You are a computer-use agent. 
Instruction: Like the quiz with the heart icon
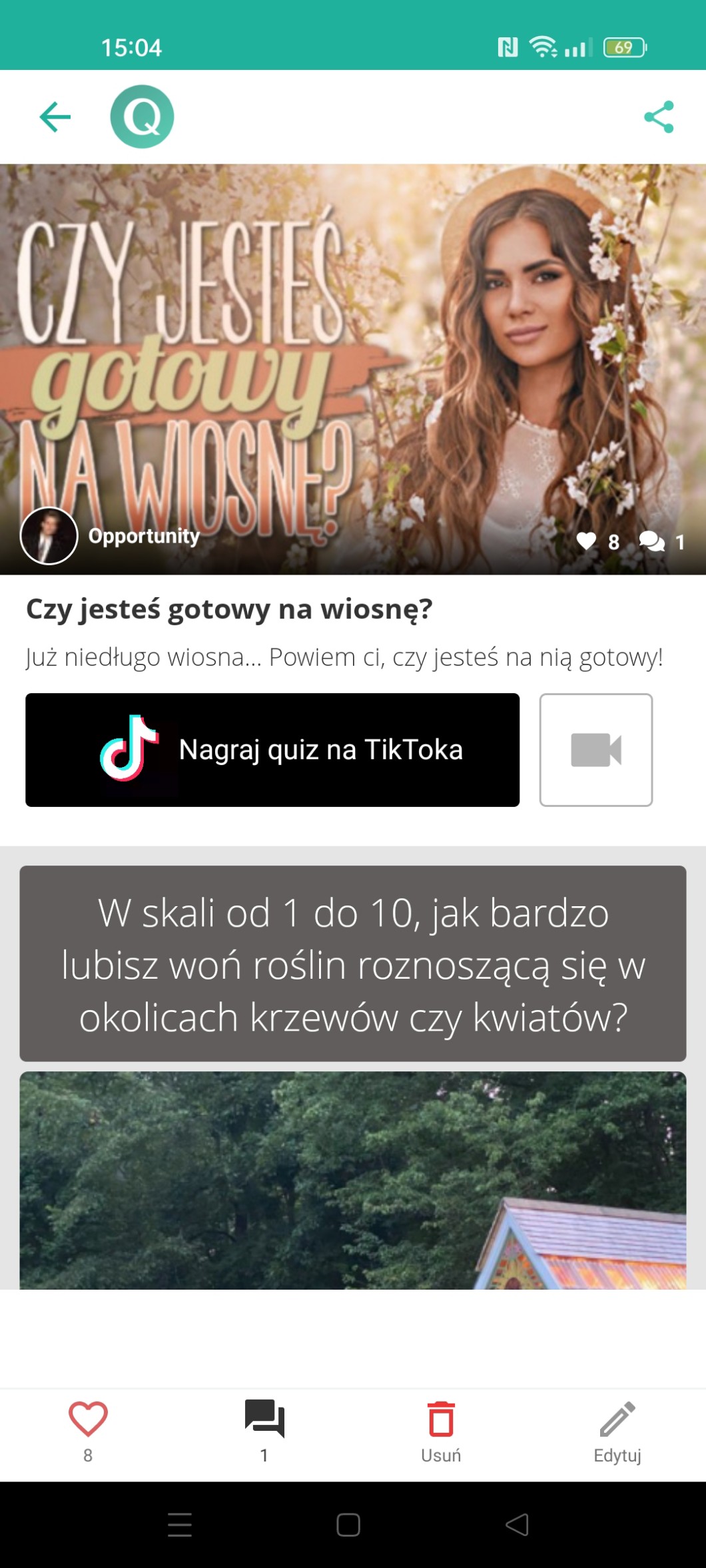click(88, 1432)
